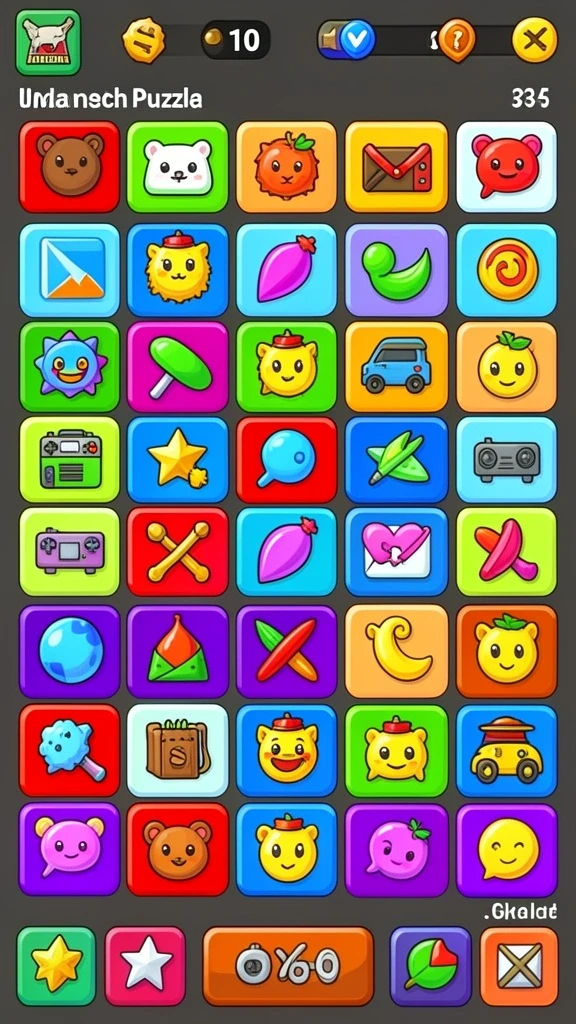Viewport: 576px width, 1024px height.
Task: Tap the crossed bones tile
Action: coord(178,552)
